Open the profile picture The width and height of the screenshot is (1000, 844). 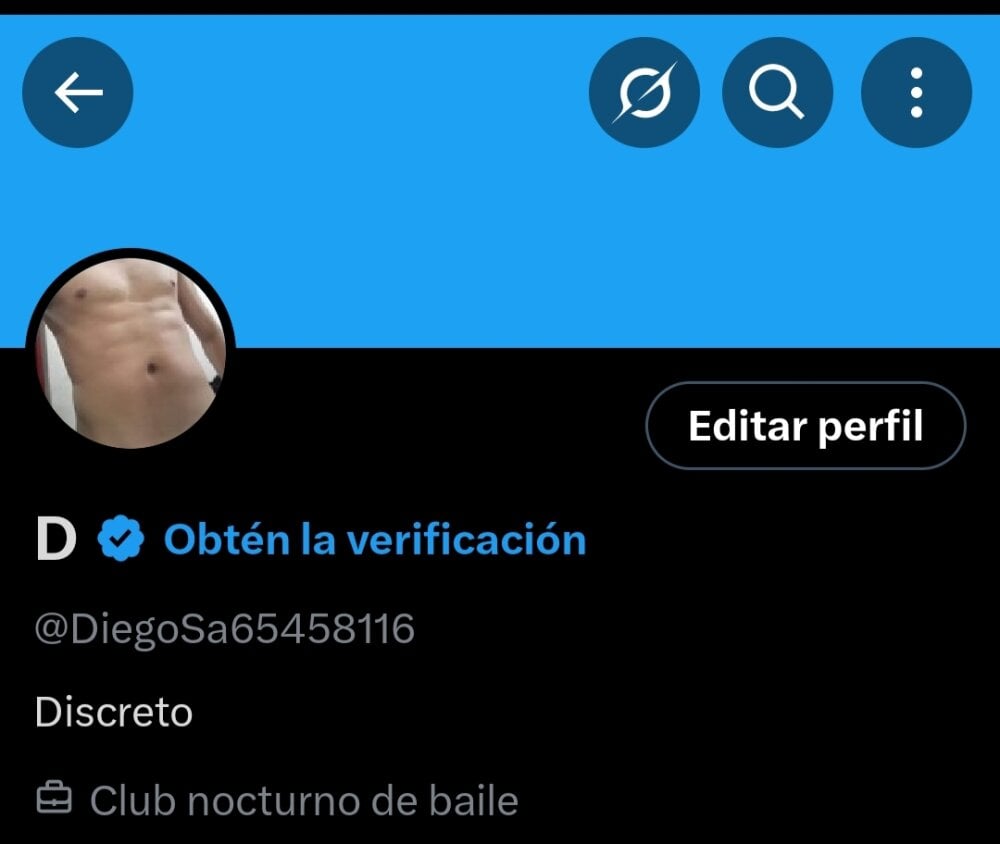pyautogui.click(x=131, y=352)
